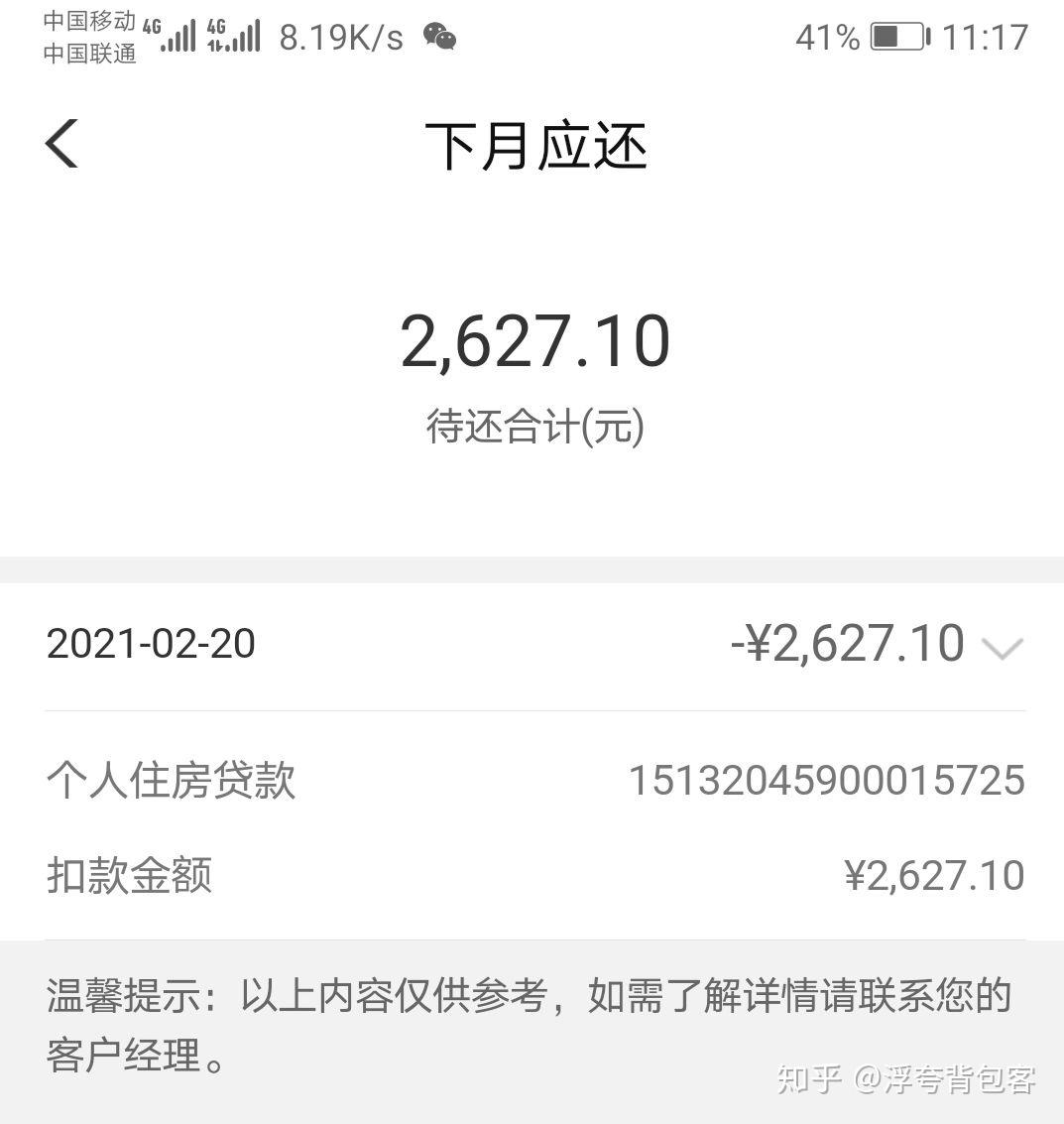Tap the total amount 2,627.10

[535, 339]
